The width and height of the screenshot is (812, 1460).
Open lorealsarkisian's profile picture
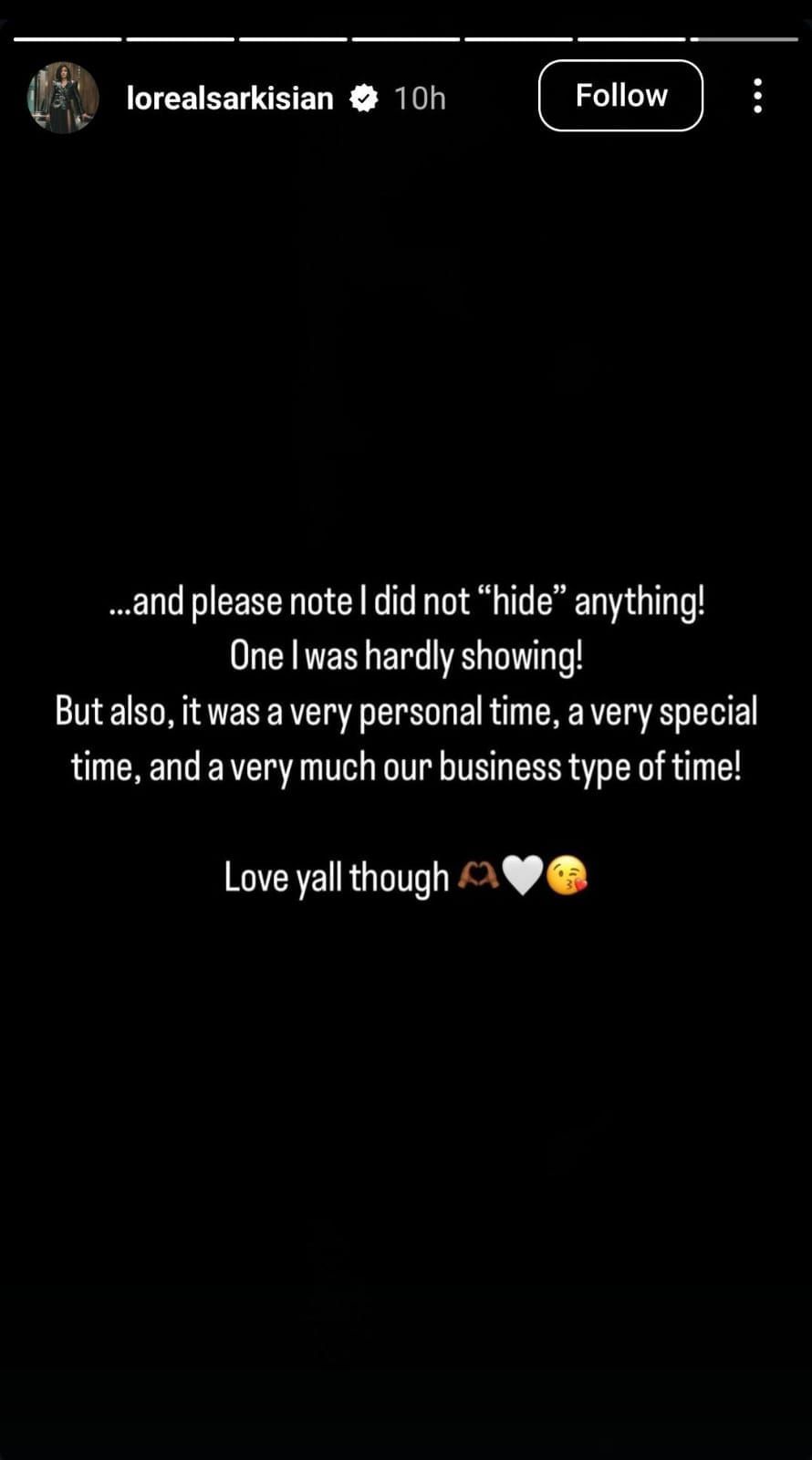click(x=63, y=98)
